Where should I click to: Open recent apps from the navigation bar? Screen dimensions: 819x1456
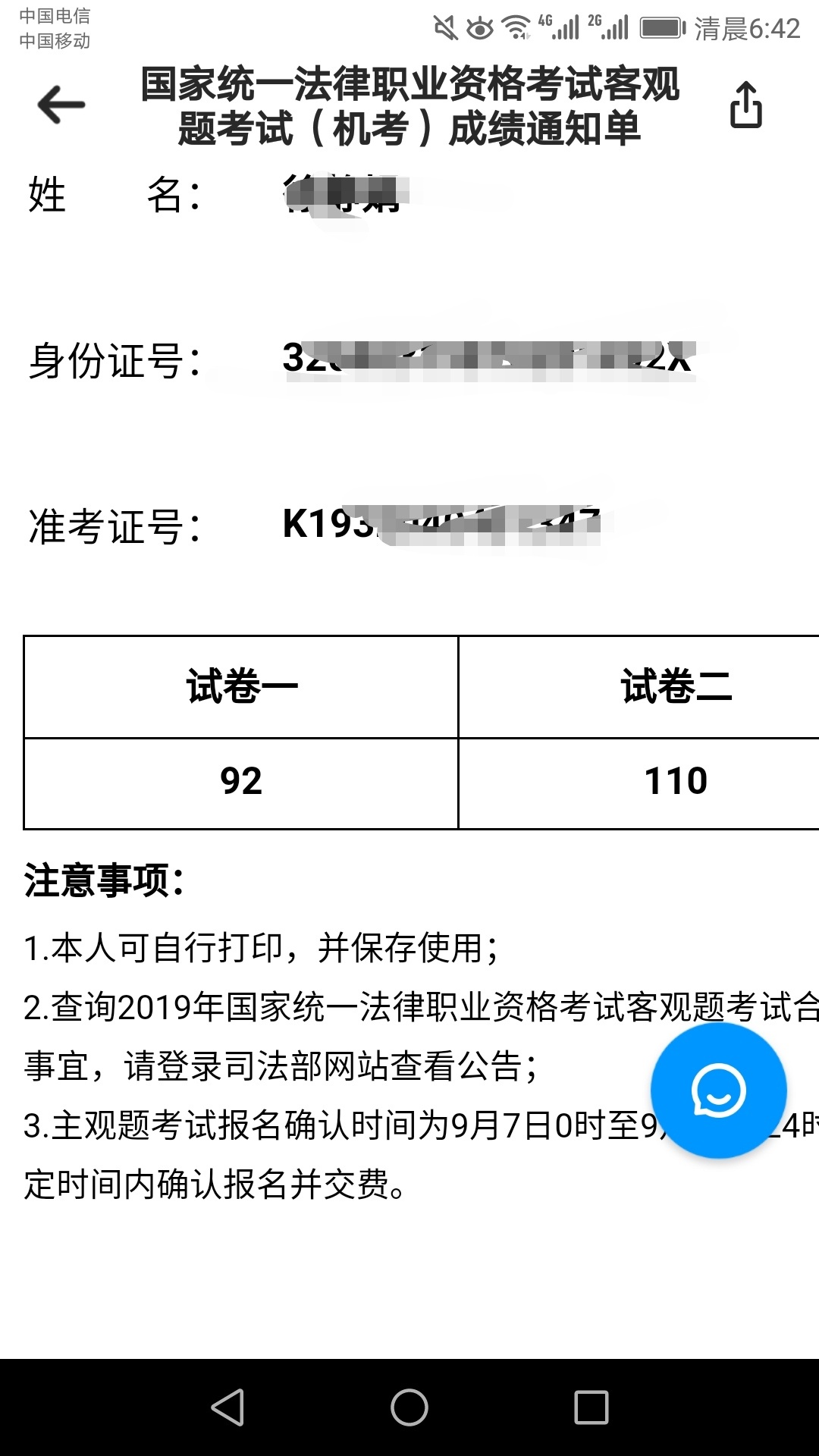[591, 1407]
